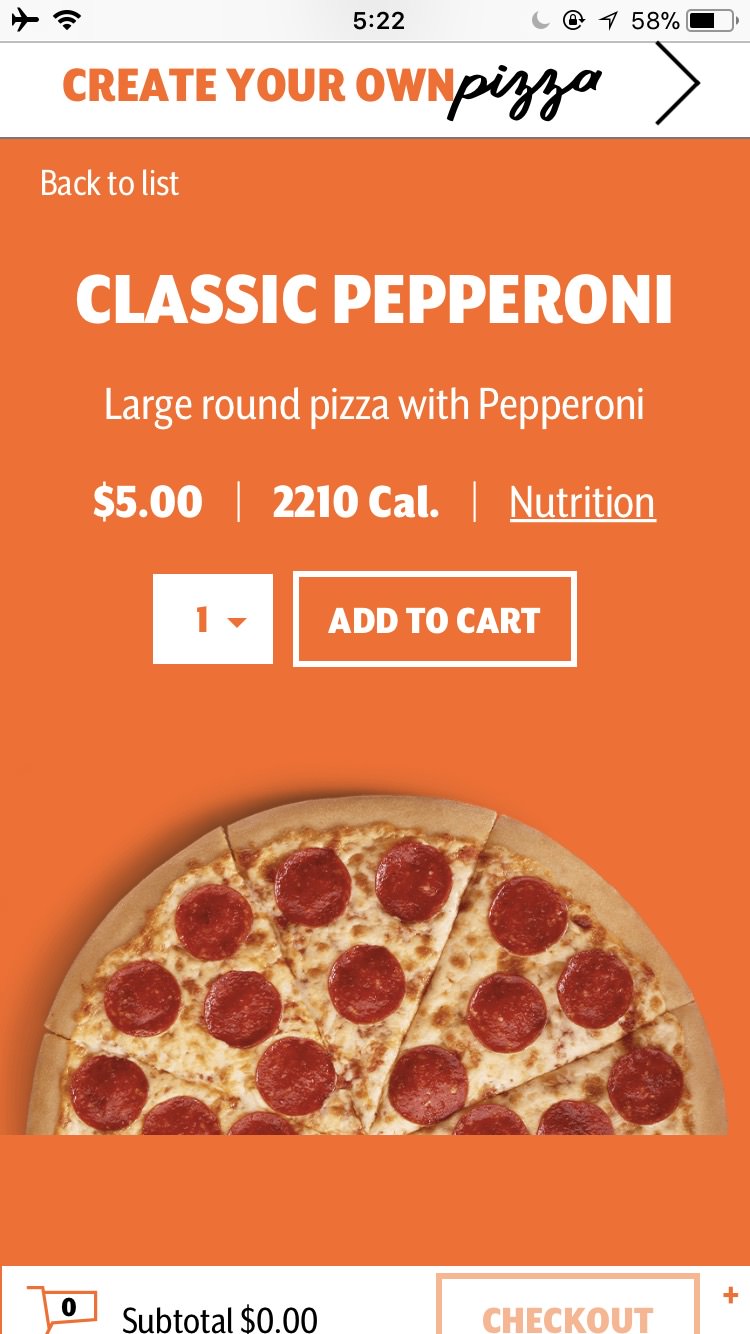750x1334 pixels.
Task: Open the shopping cart icon
Action: [62, 1309]
